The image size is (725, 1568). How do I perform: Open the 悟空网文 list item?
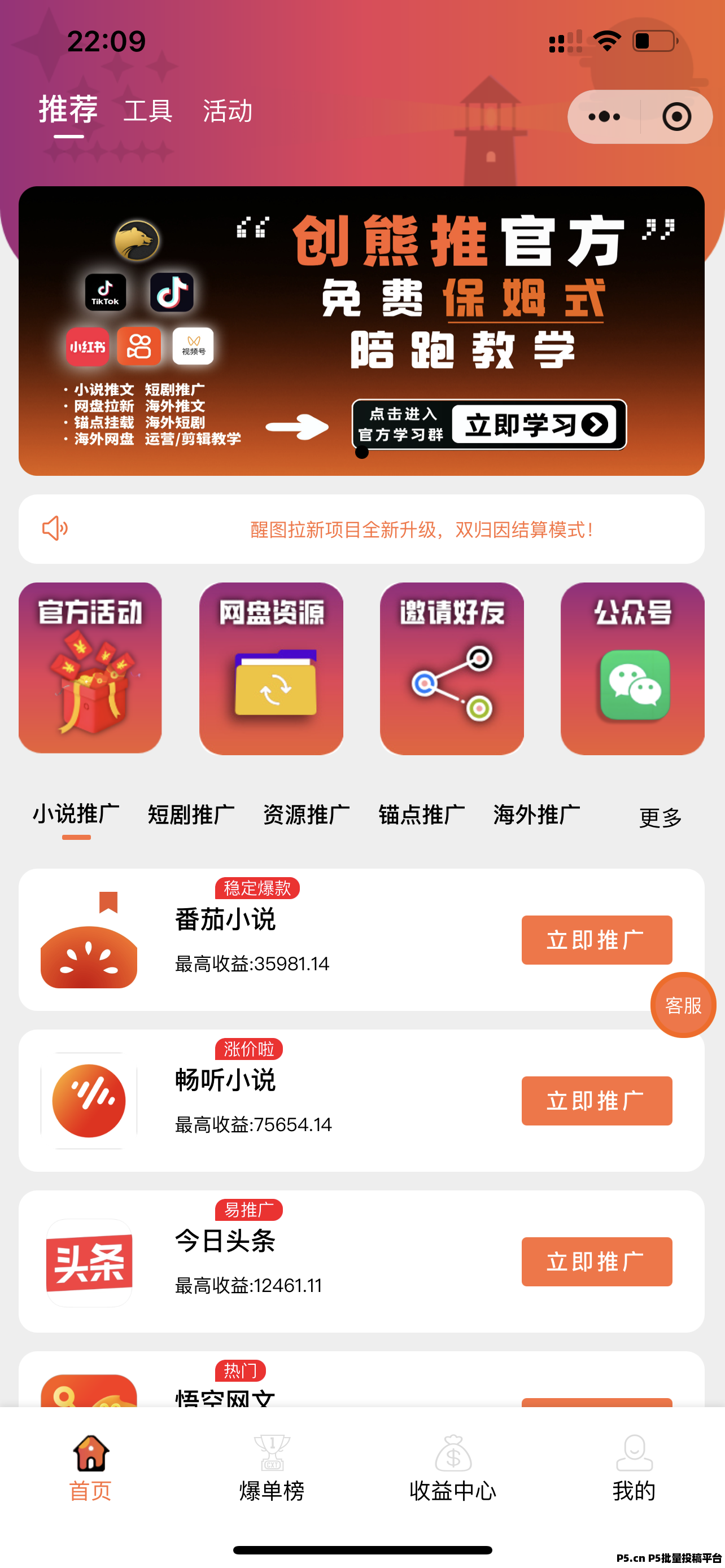click(x=224, y=1400)
